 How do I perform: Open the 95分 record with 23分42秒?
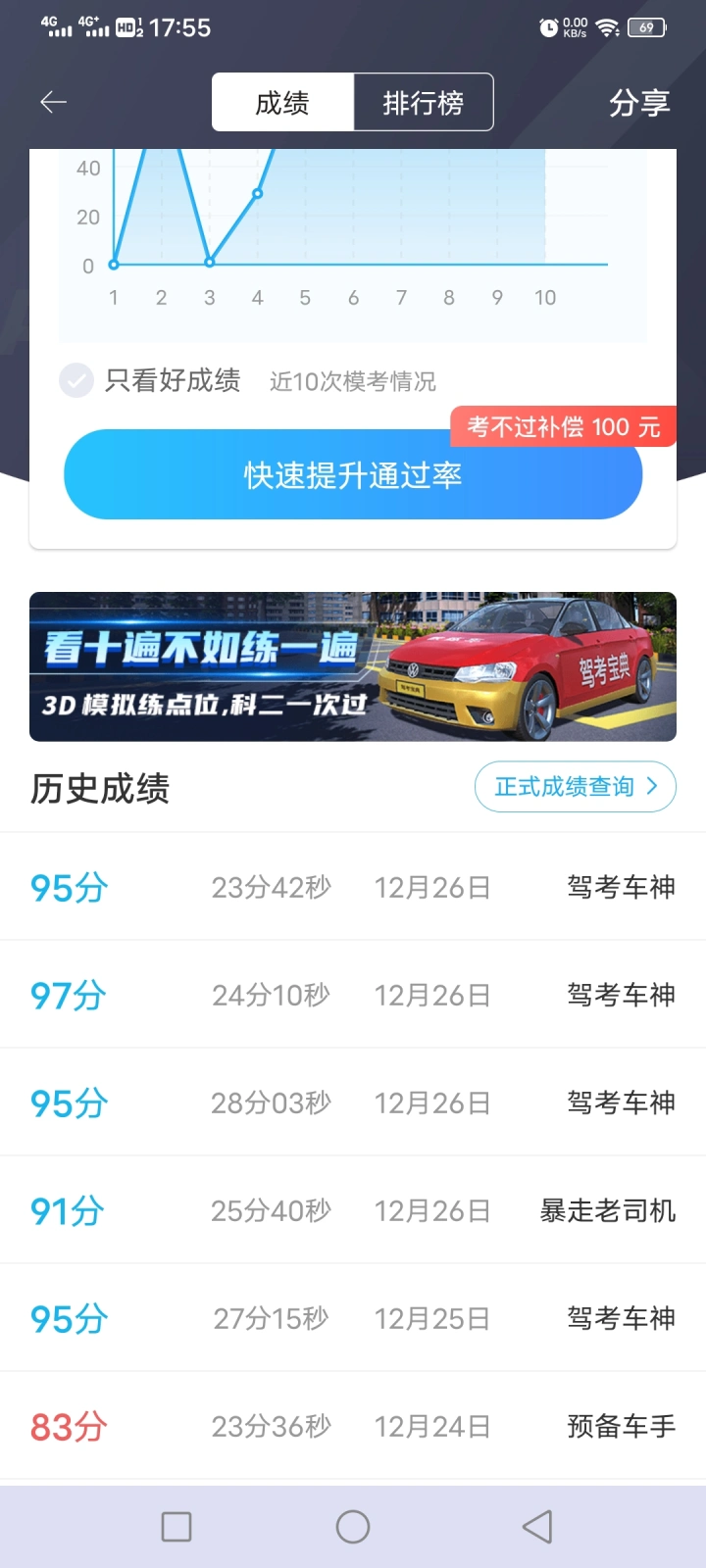353,888
